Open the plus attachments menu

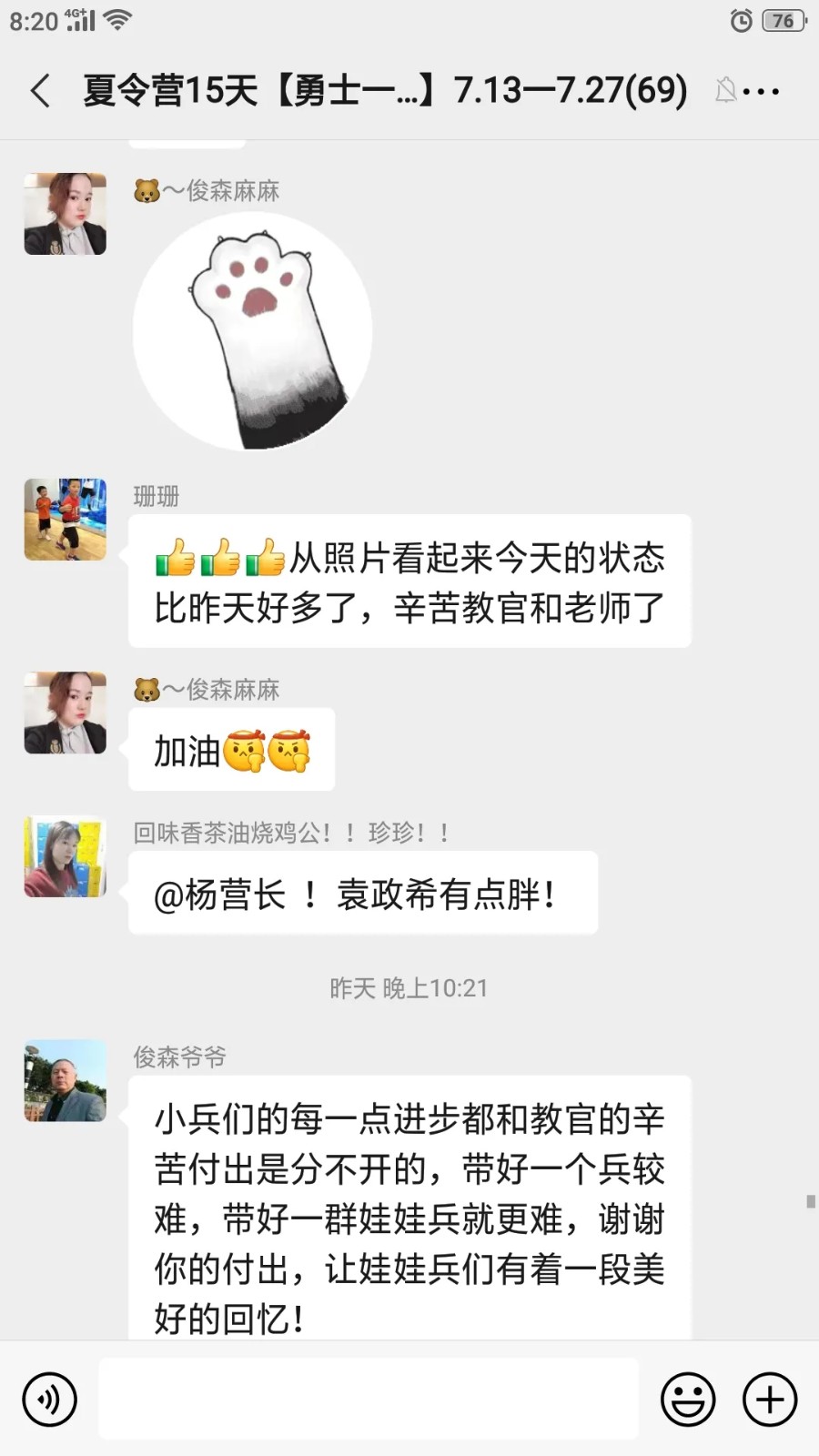[770, 1400]
